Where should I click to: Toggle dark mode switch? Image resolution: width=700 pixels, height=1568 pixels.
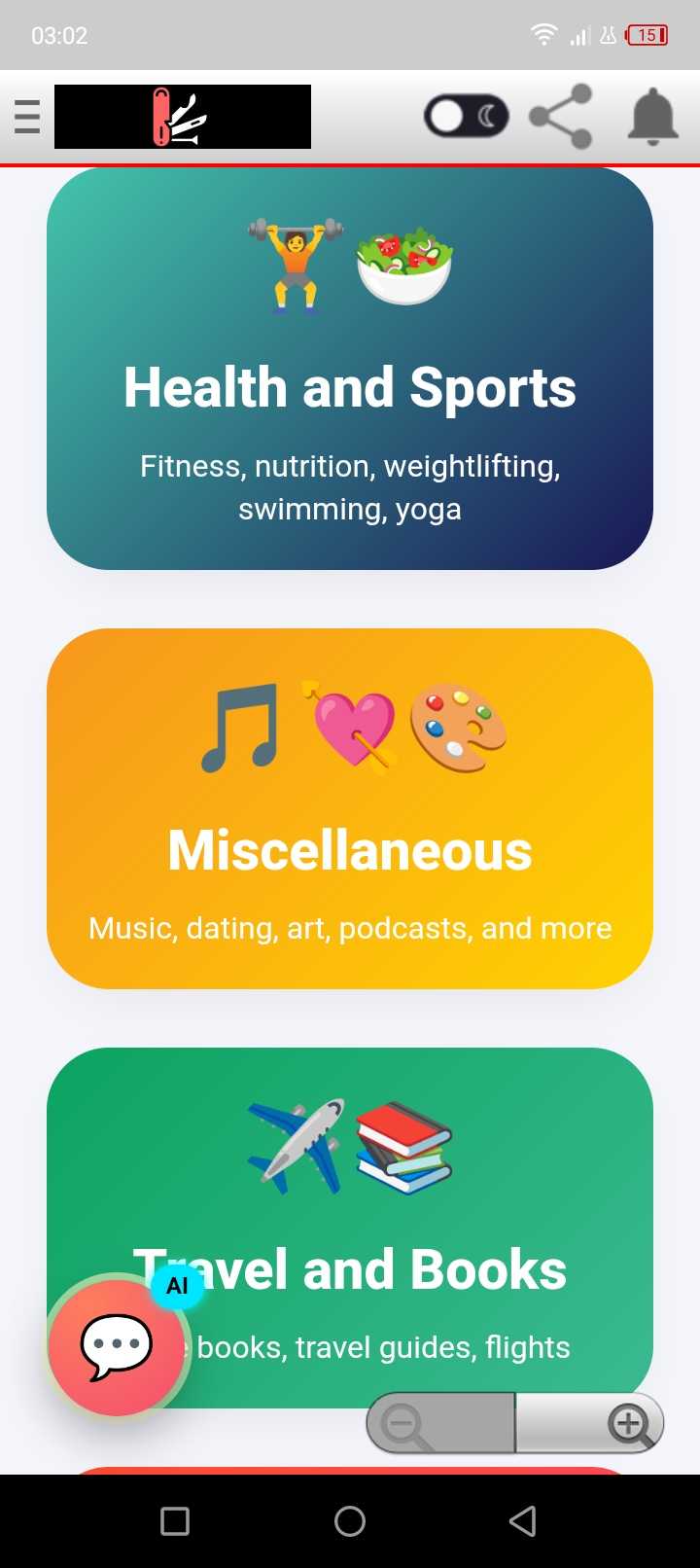pyautogui.click(x=467, y=117)
